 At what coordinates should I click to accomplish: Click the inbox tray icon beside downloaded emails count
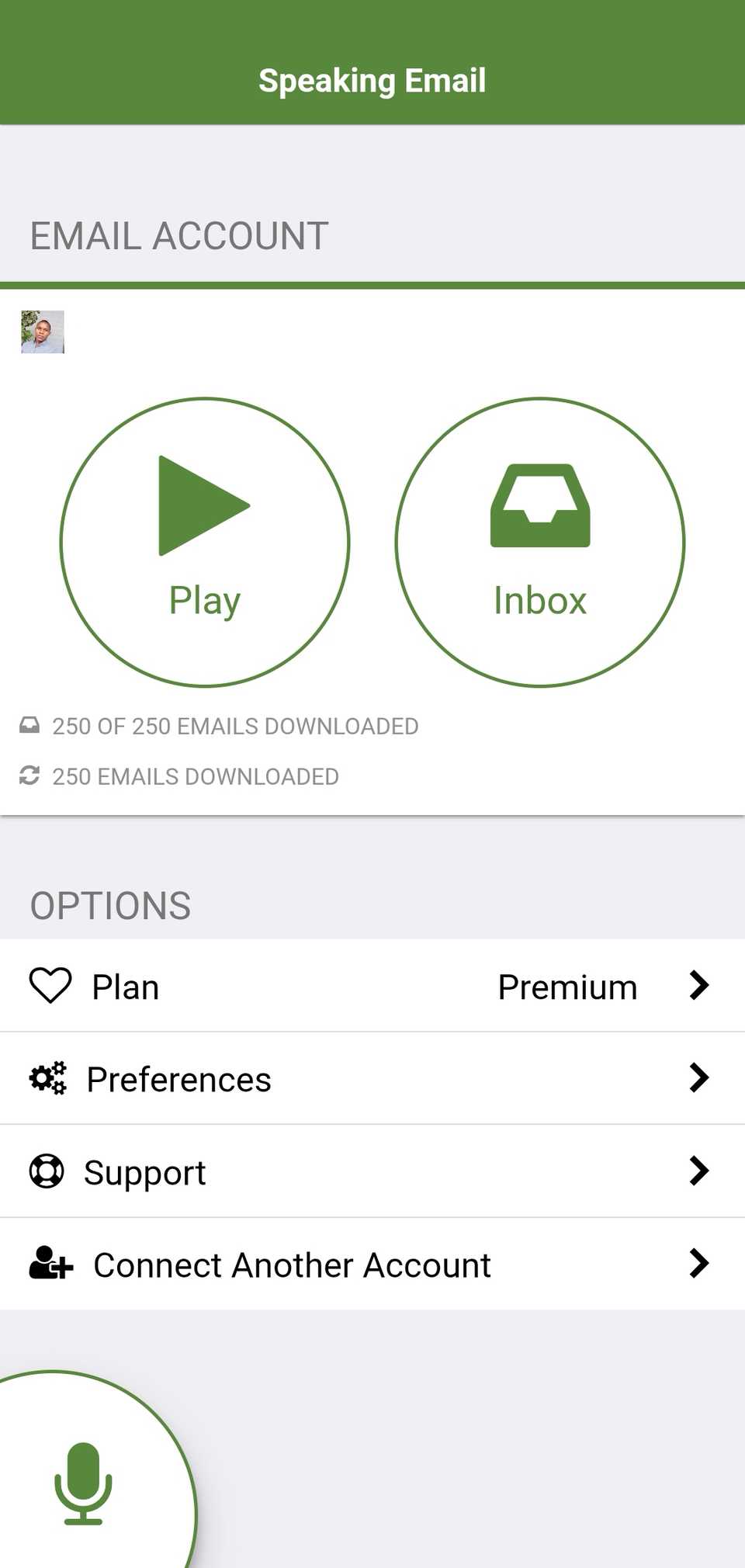[29, 725]
